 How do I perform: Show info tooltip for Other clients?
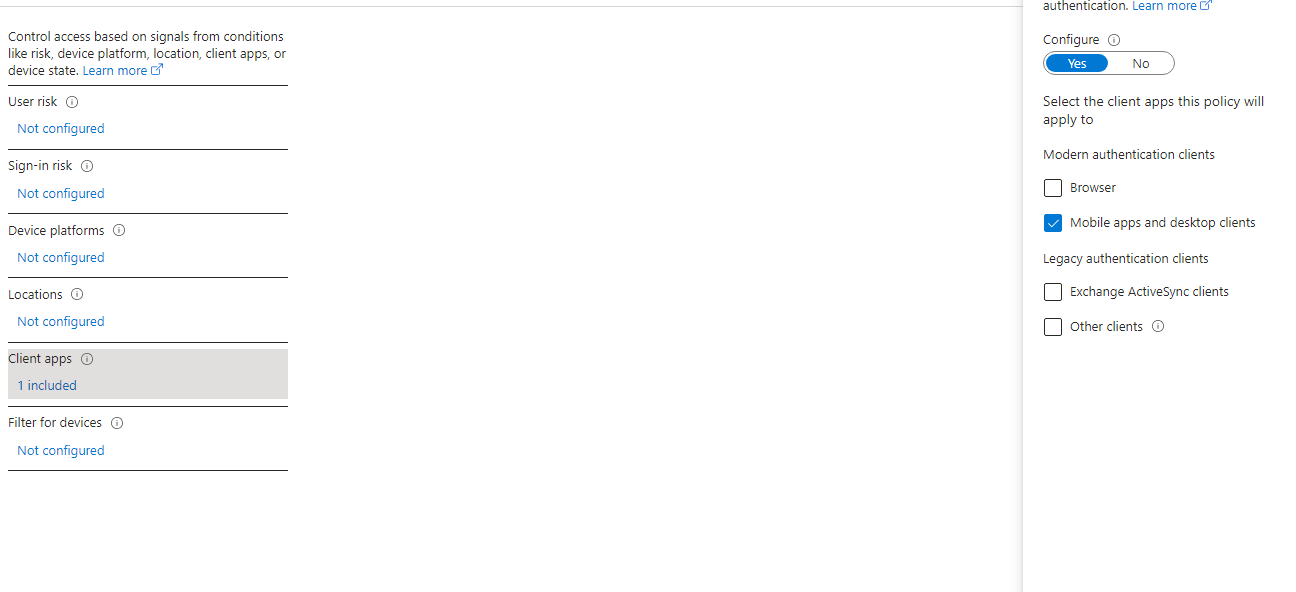(x=1158, y=327)
